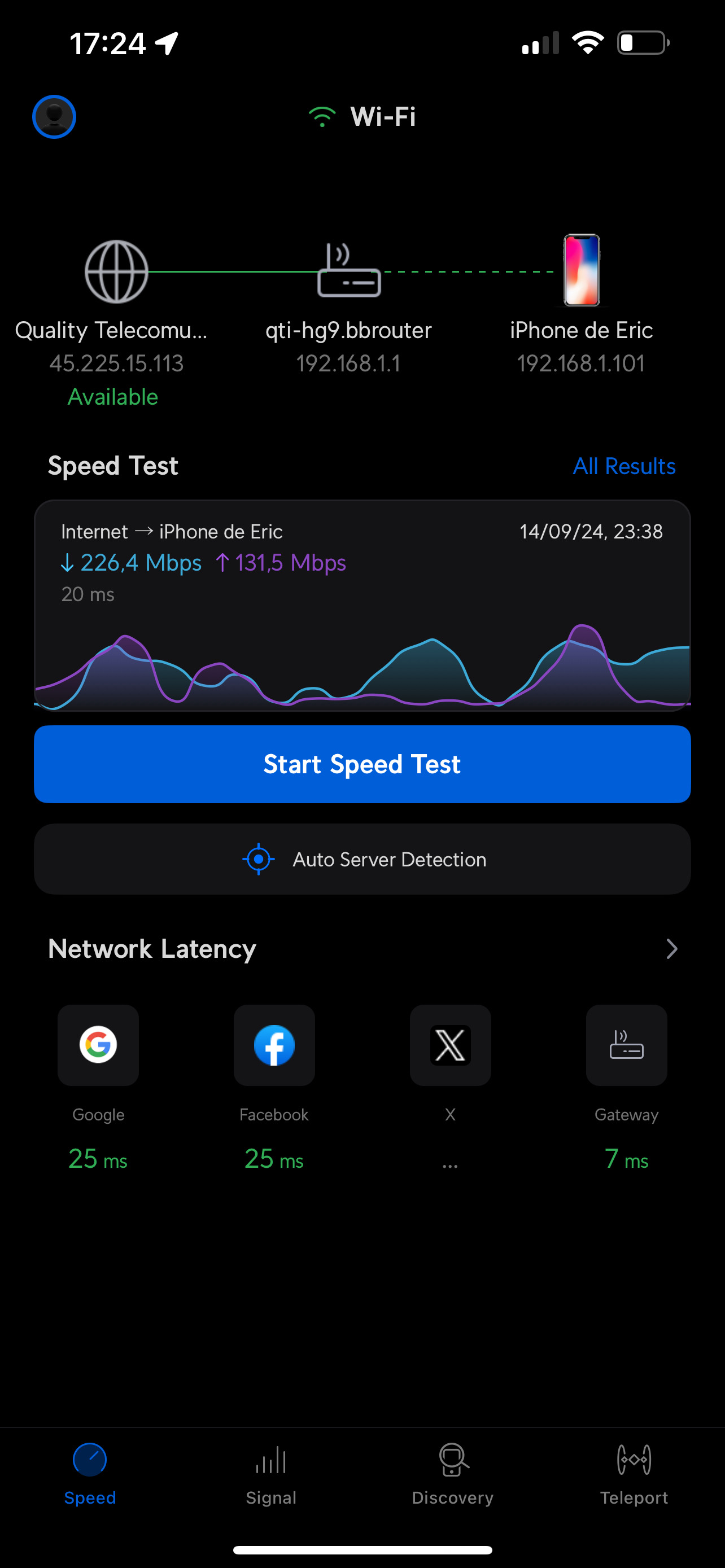This screenshot has width=725, height=1568.
Task: Open iPhone de Eric device details
Action: tap(582, 271)
